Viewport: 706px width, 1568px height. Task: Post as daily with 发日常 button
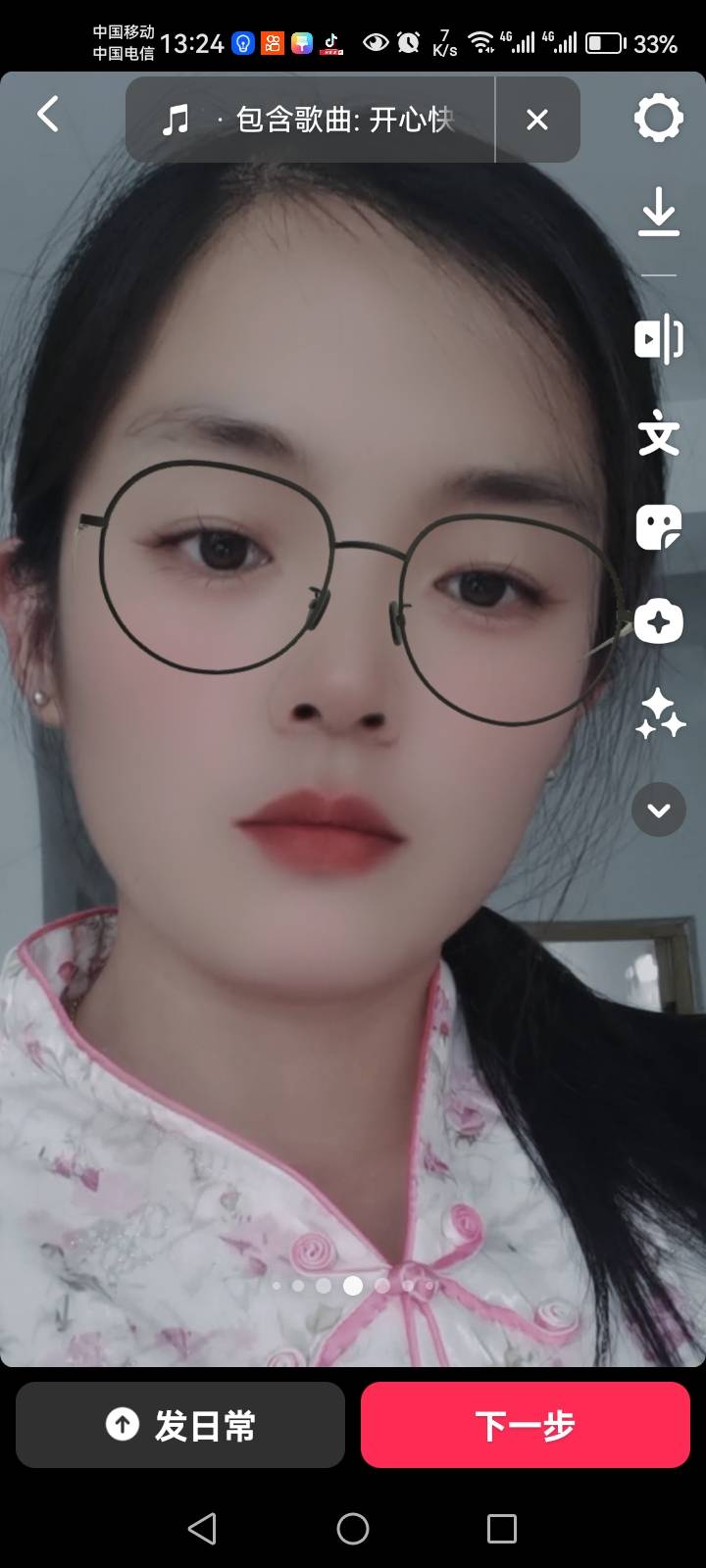(x=180, y=1425)
